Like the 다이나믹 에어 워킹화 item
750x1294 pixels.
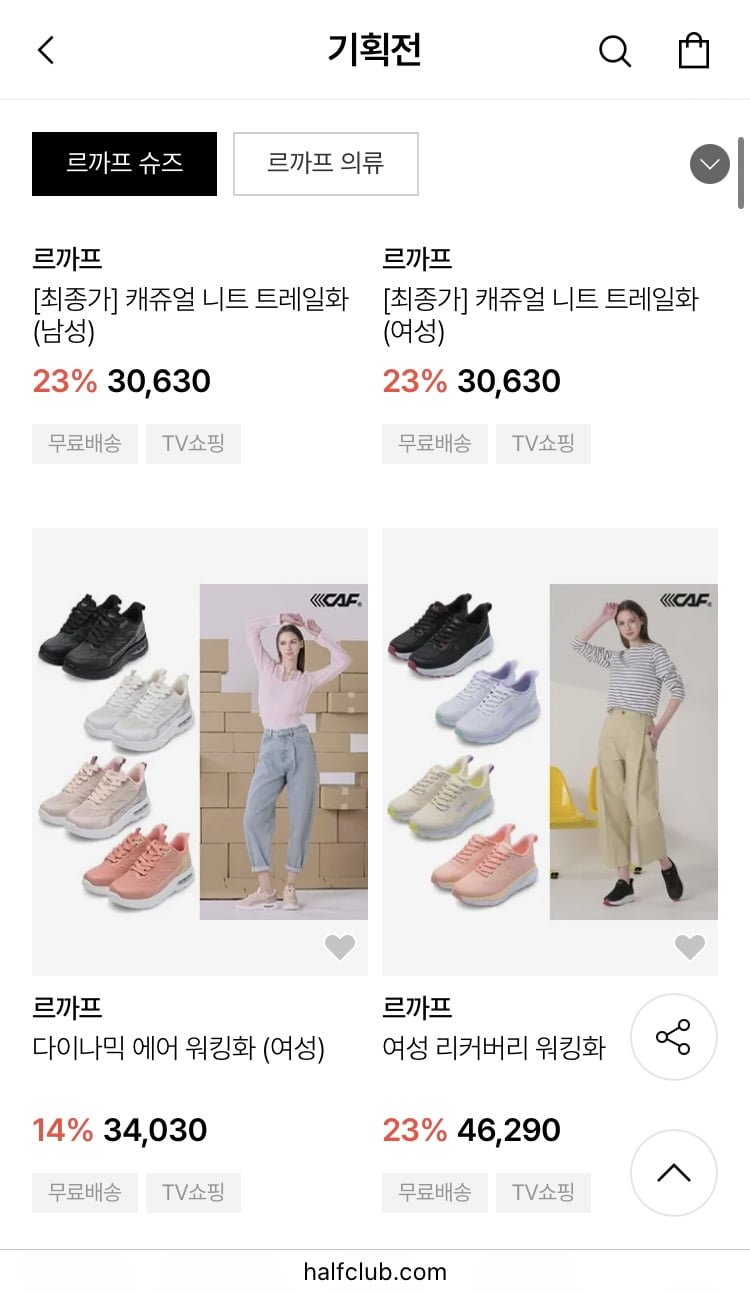tap(340, 947)
